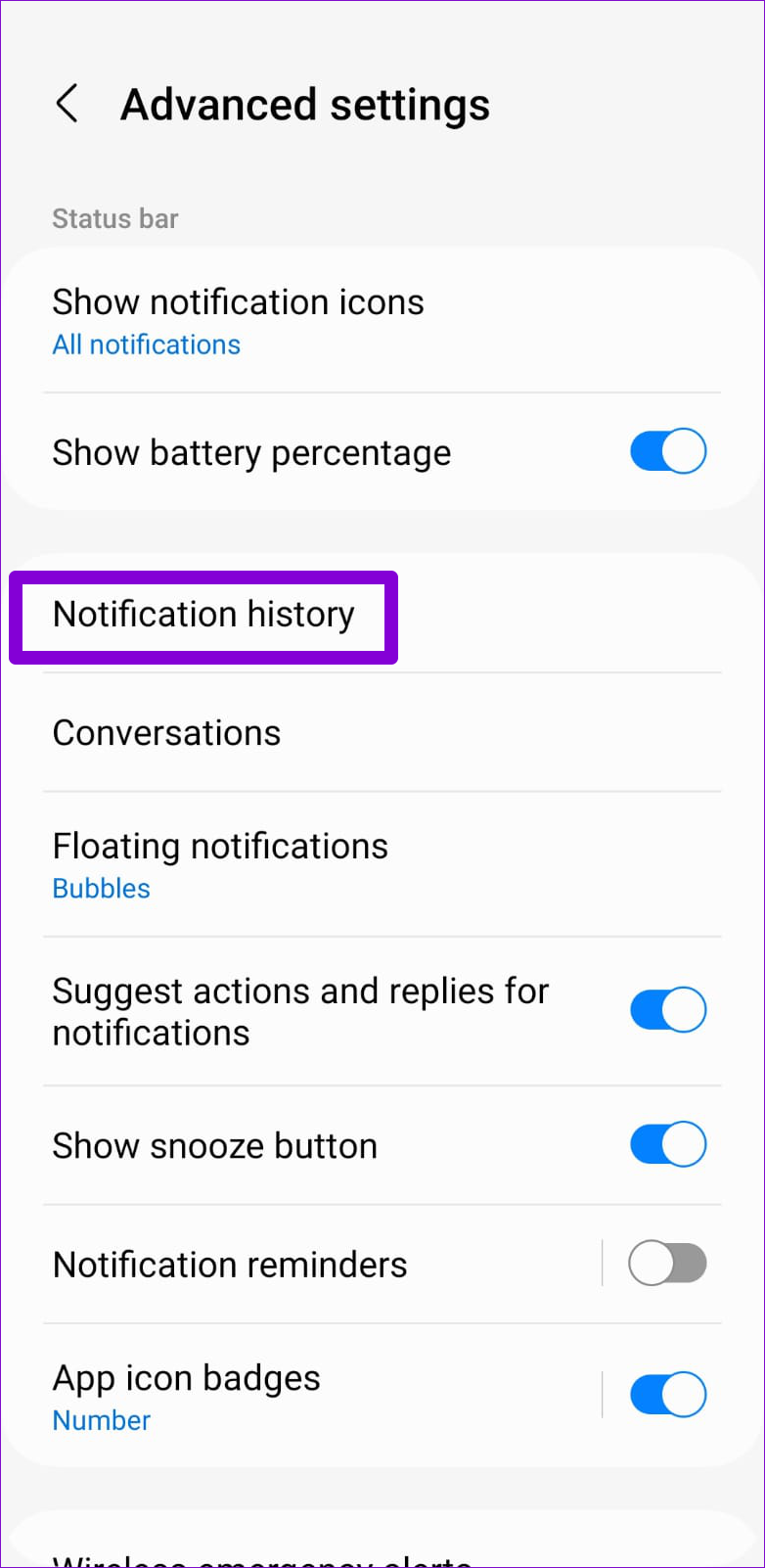Open the Notification reminders settings page
Screen dimensions: 765x1568
(x=230, y=1264)
